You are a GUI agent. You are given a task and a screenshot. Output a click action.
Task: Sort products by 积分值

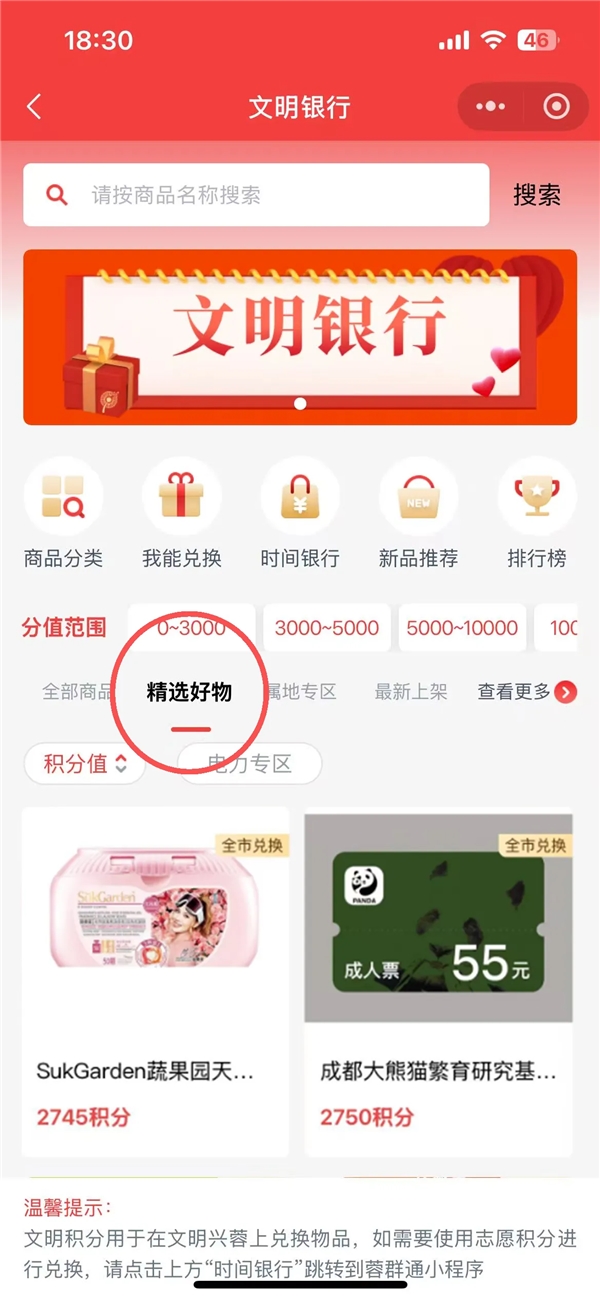pos(85,765)
